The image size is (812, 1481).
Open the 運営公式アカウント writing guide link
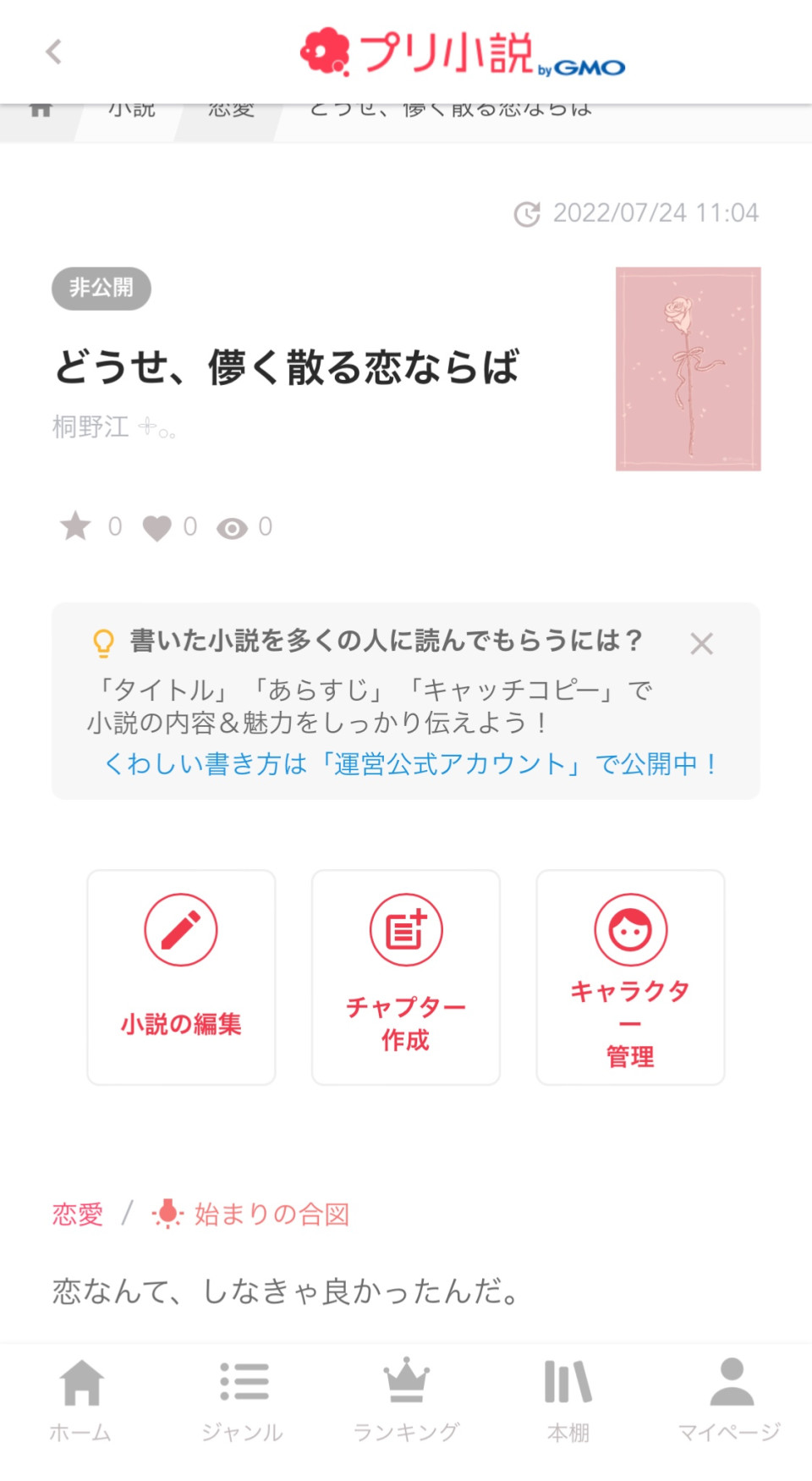pyautogui.click(x=410, y=764)
